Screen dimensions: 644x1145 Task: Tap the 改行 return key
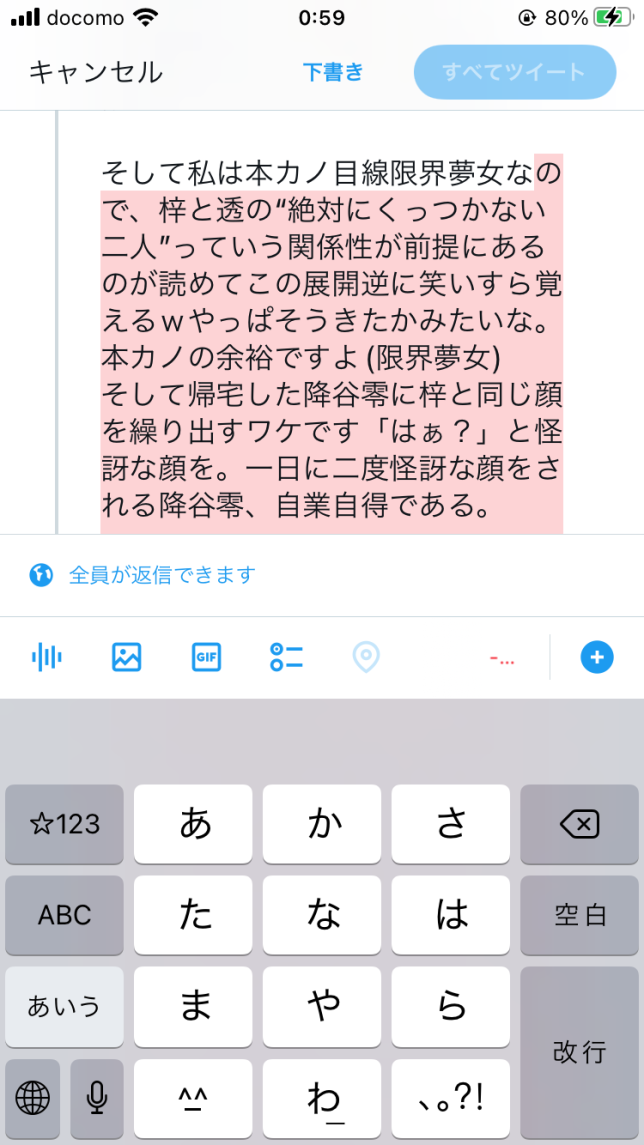coord(580,1051)
